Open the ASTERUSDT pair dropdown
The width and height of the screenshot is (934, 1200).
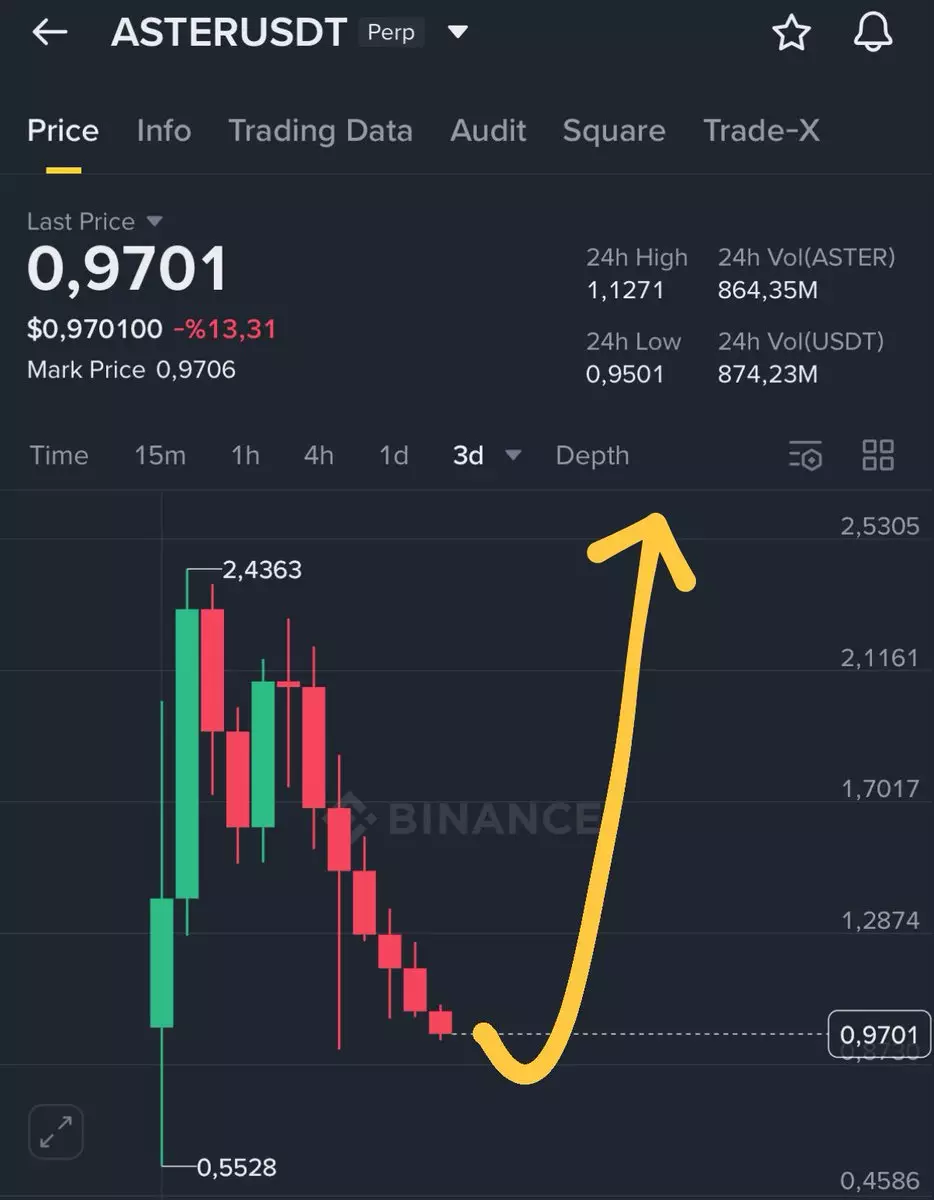[x=457, y=32]
